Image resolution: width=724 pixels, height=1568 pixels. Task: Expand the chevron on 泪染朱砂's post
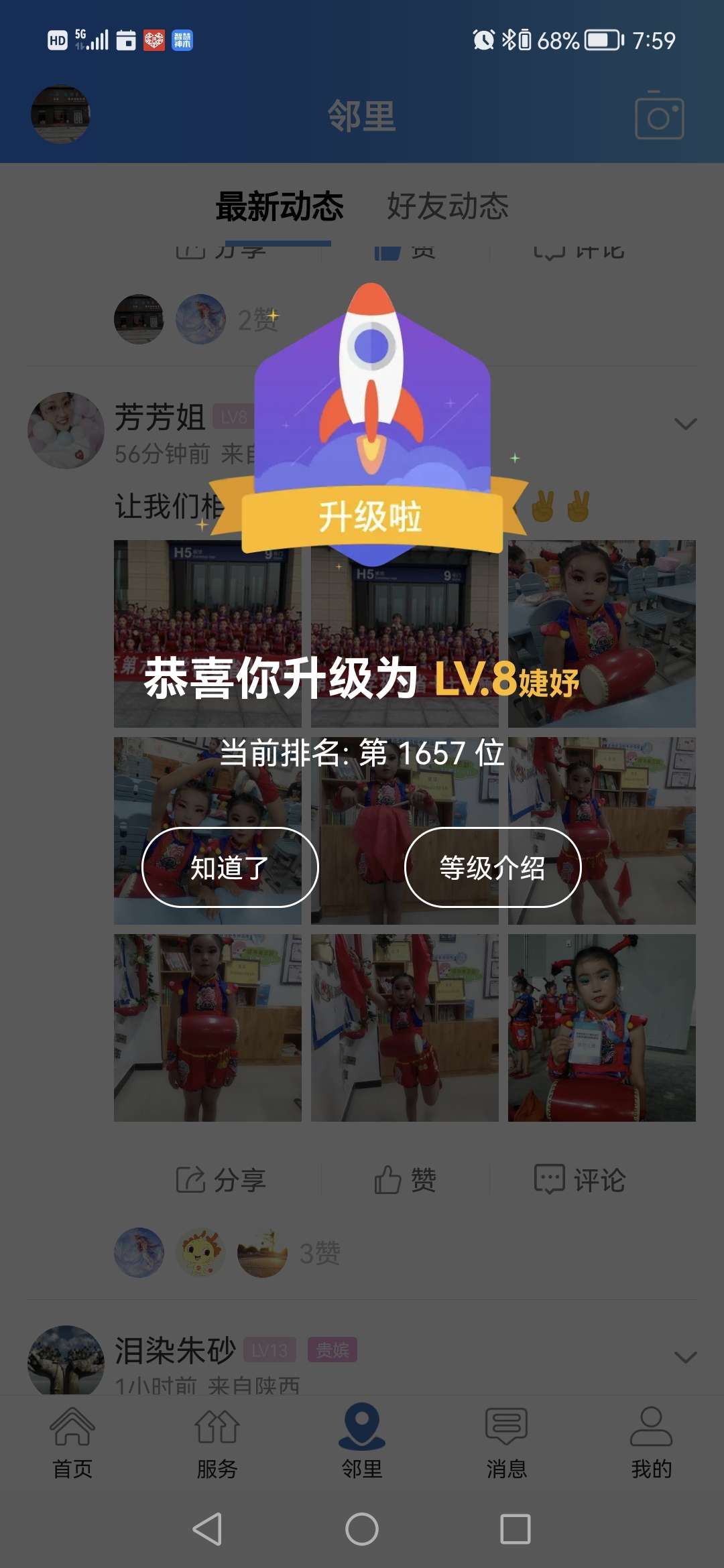685,1357
